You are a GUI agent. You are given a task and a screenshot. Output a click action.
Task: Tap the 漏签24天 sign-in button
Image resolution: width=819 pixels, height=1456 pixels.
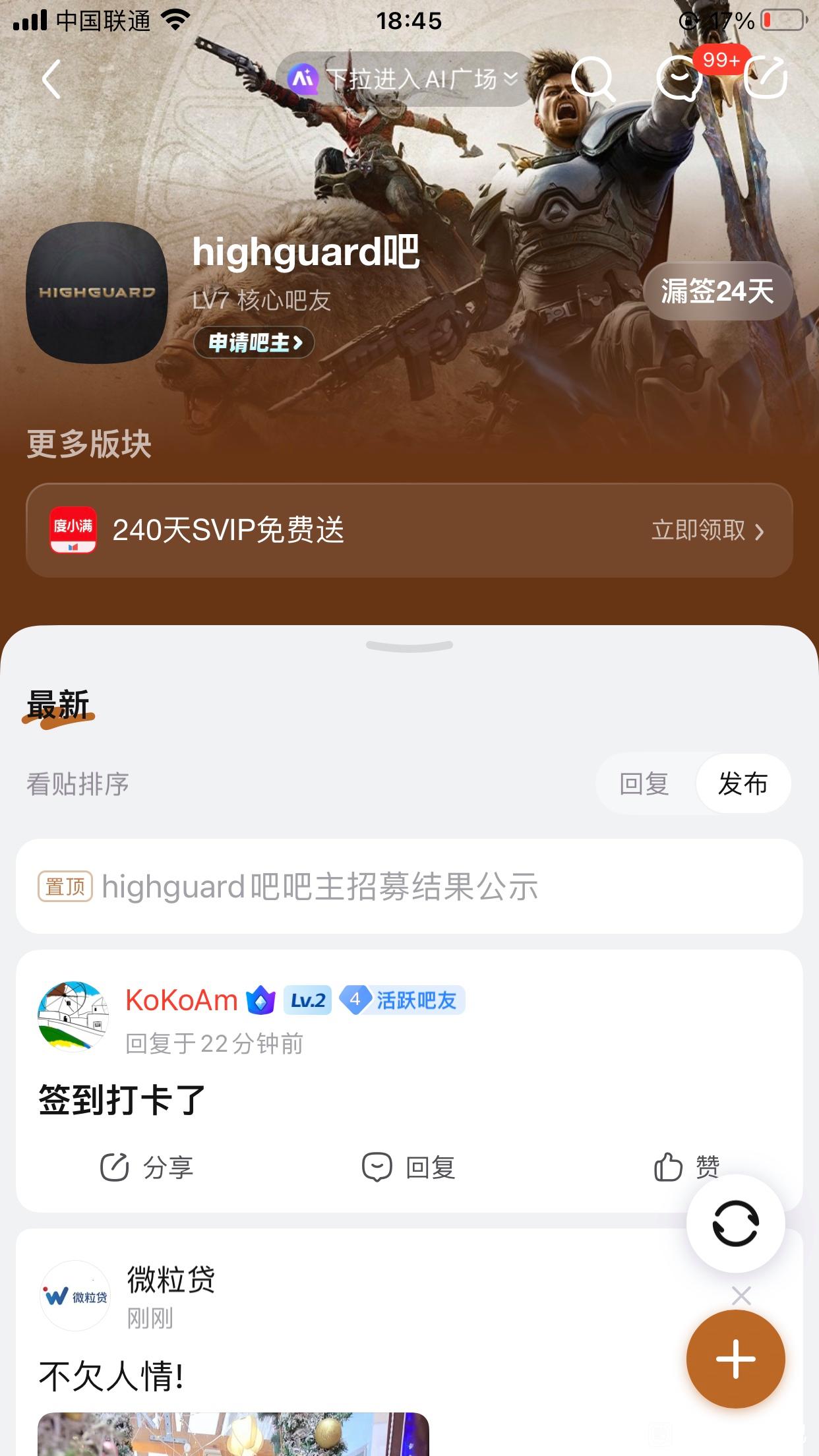[717, 291]
